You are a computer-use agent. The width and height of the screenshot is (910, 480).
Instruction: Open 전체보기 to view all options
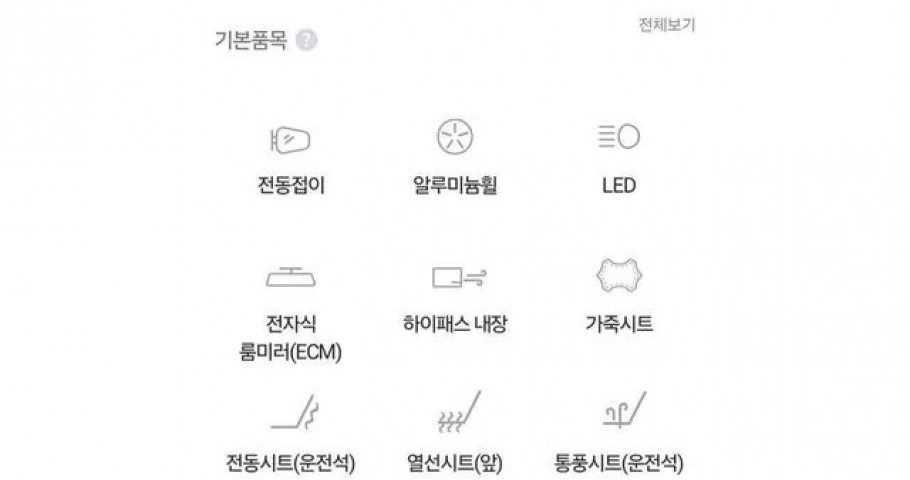point(666,26)
